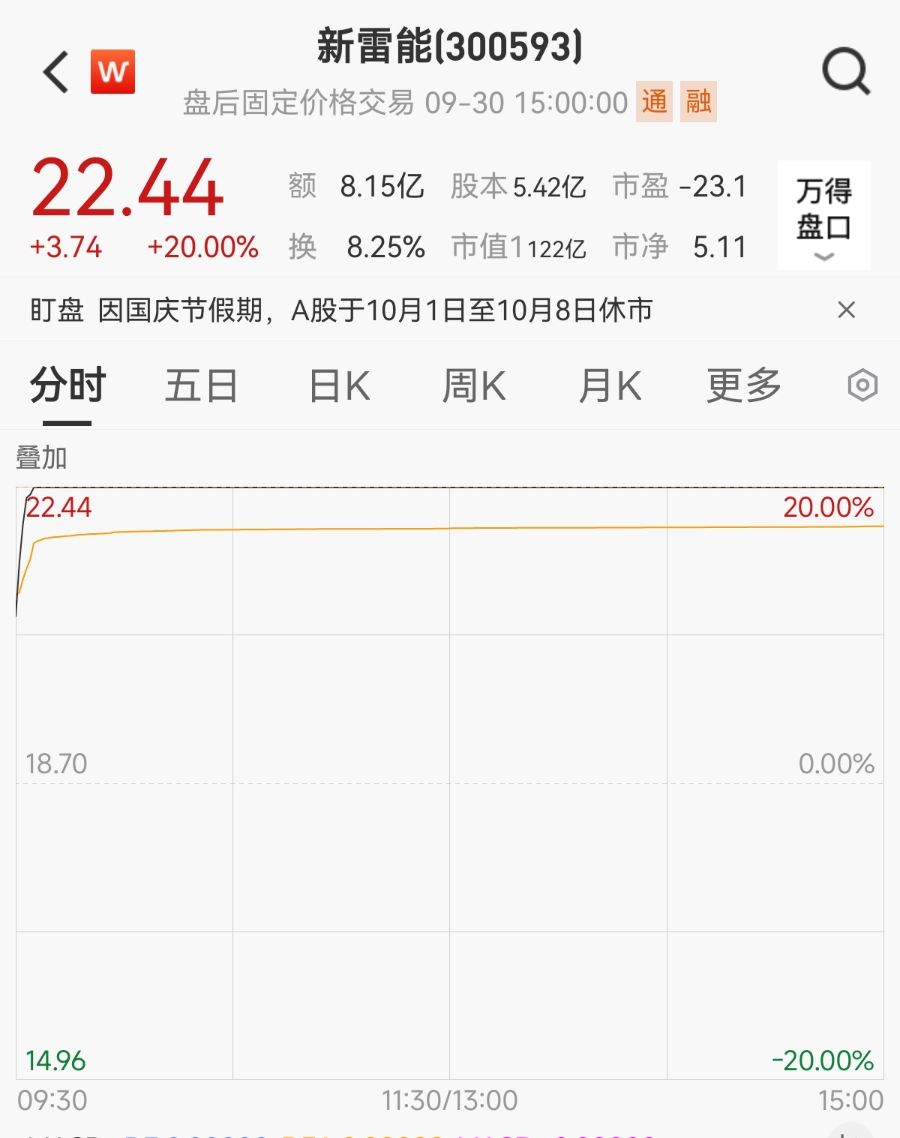Open 更多 chart period options
The height and width of the screenshot is (1138, 900).
click(743, 385)
